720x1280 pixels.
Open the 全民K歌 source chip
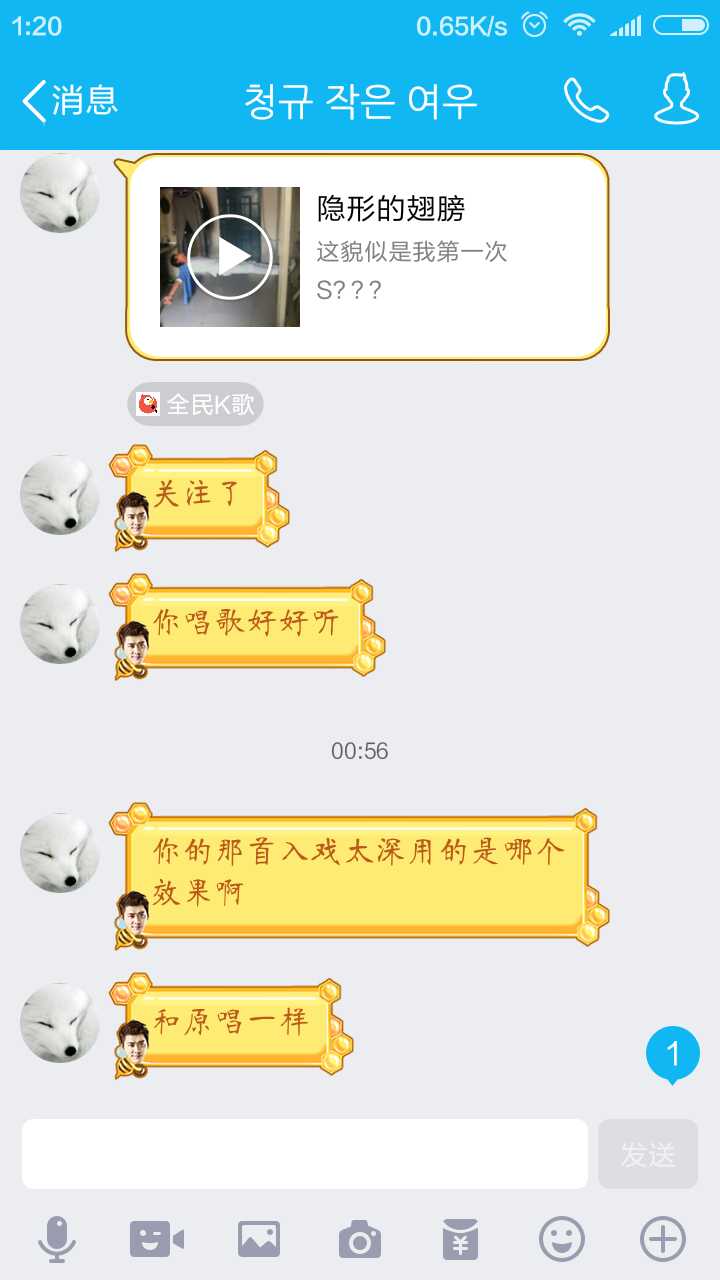point(196,404)
